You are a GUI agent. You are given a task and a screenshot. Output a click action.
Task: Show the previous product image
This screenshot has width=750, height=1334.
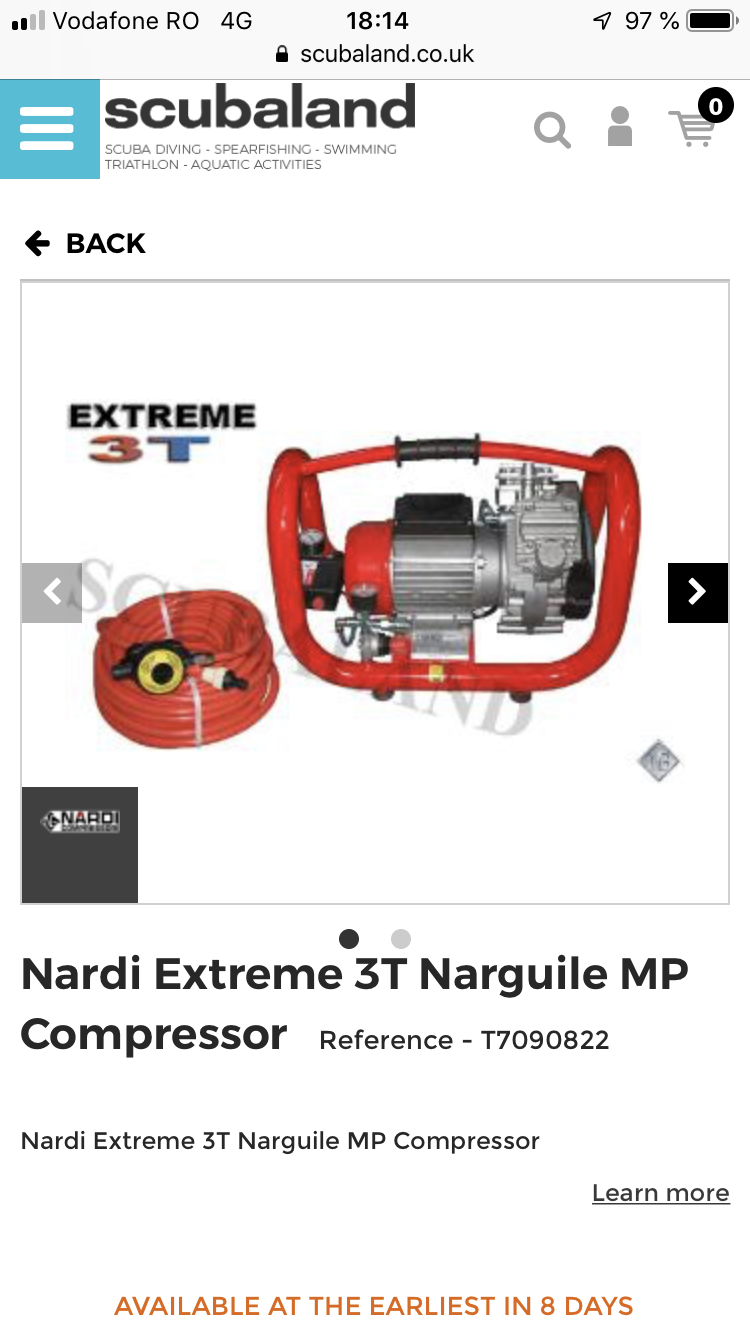(52, 593)
